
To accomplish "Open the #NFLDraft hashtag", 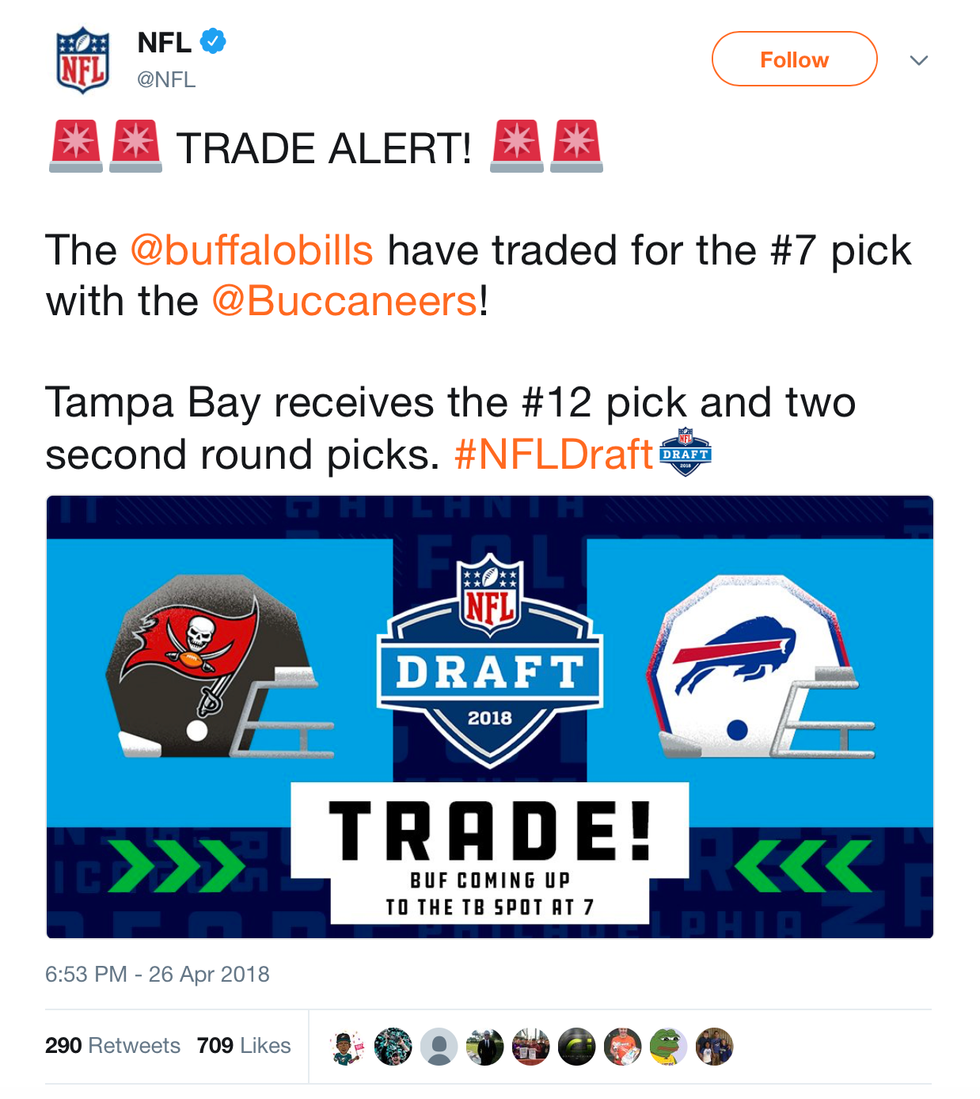I will (553, 455).
